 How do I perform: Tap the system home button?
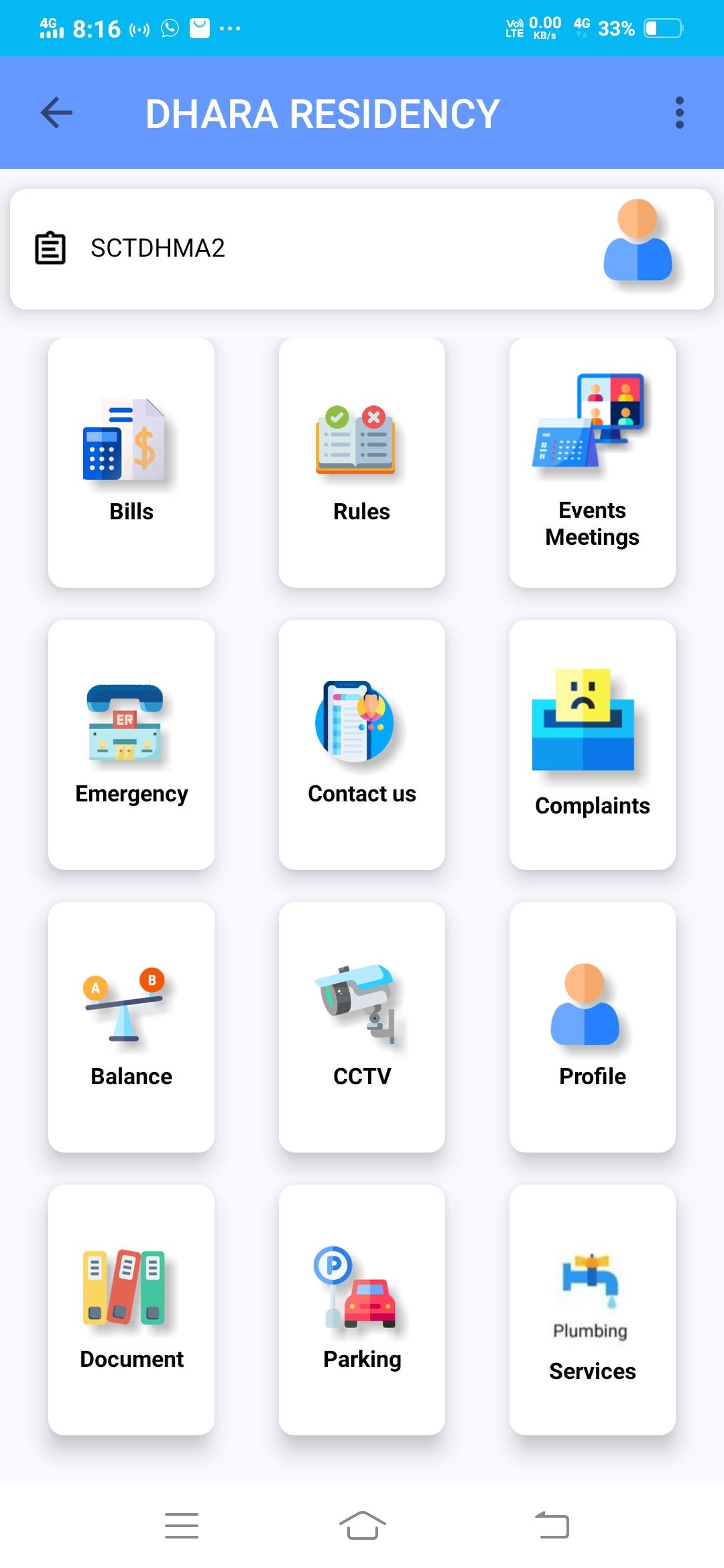click(x=362, y=1526)
